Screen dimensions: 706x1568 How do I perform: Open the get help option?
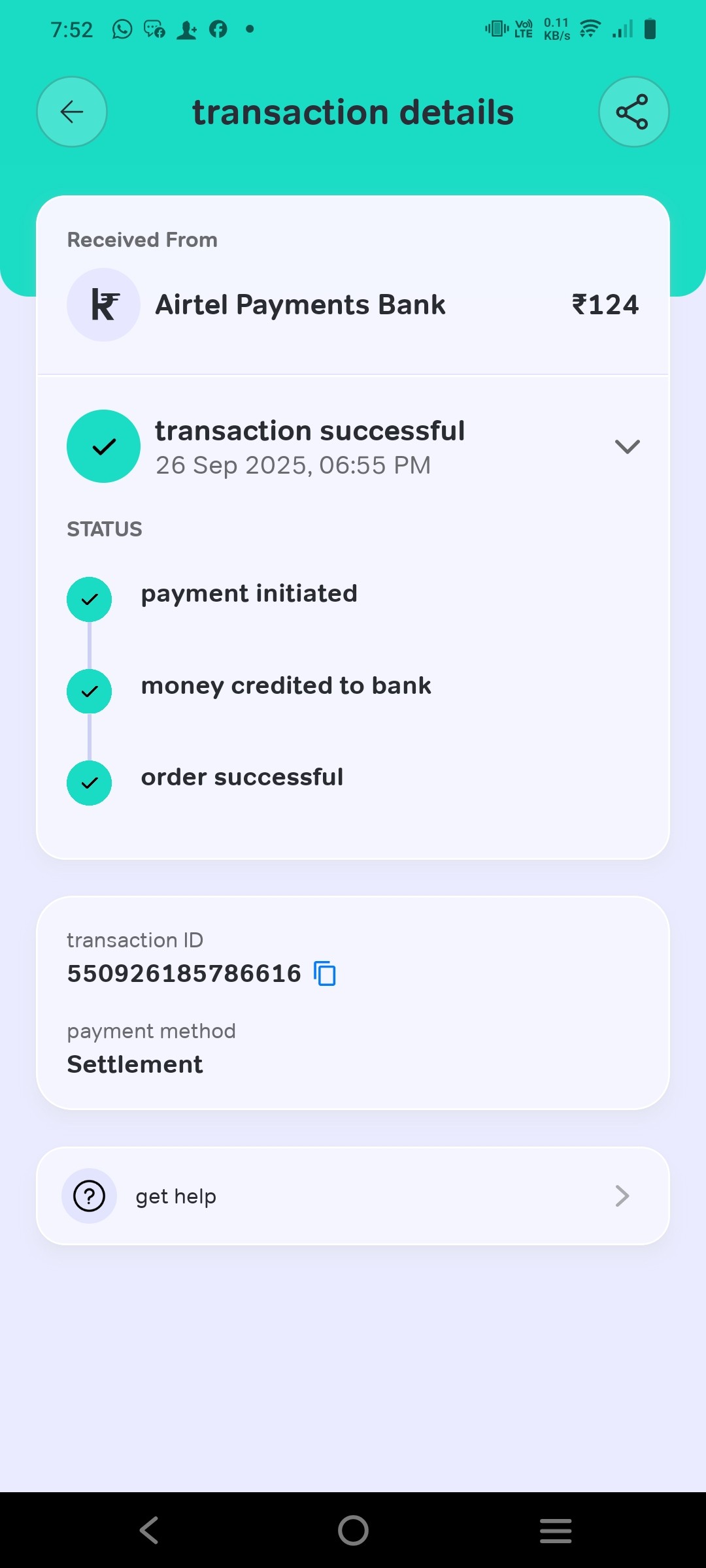[353, 1196]
